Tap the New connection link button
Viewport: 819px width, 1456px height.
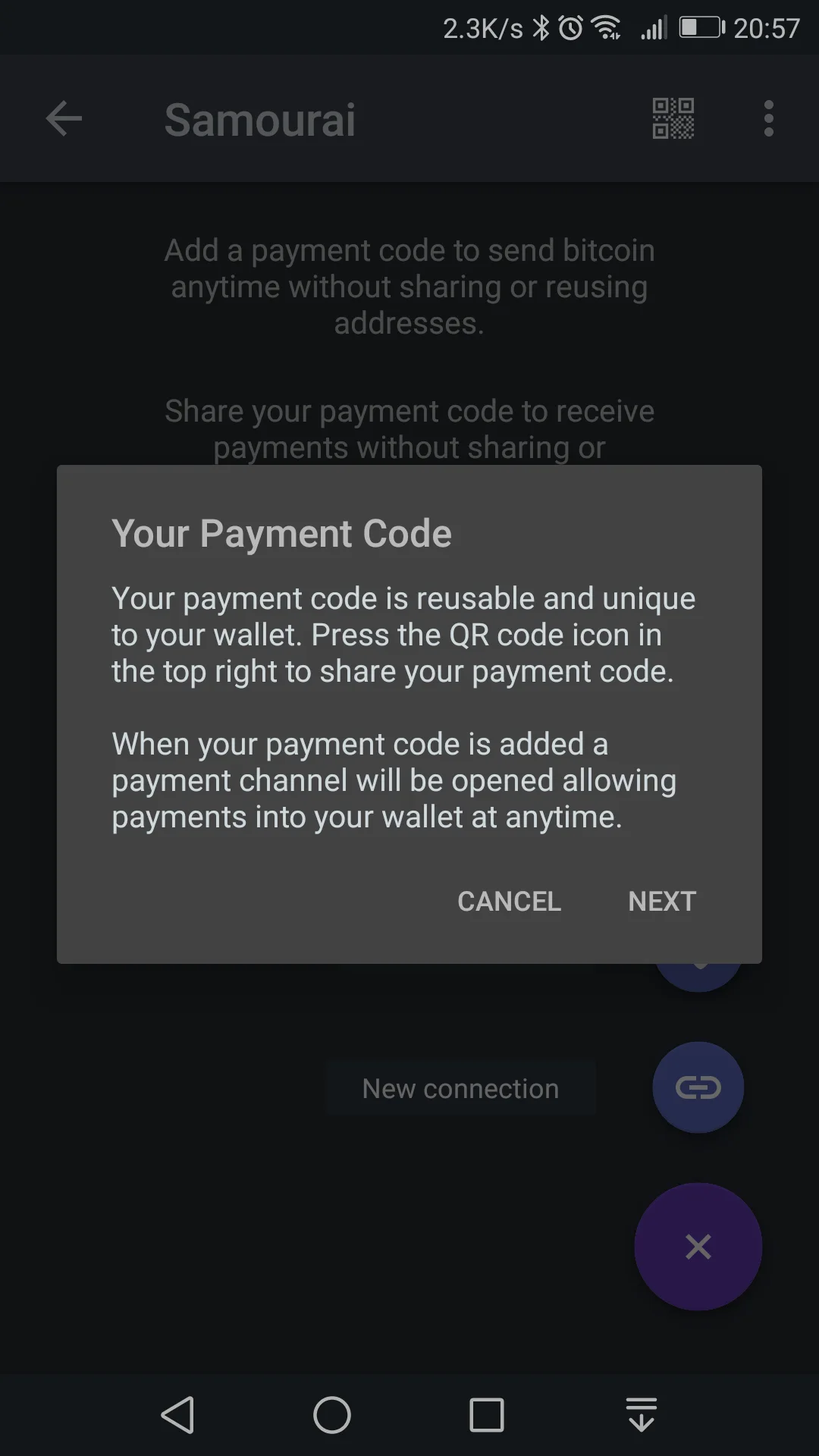[x=698, y=1087]
